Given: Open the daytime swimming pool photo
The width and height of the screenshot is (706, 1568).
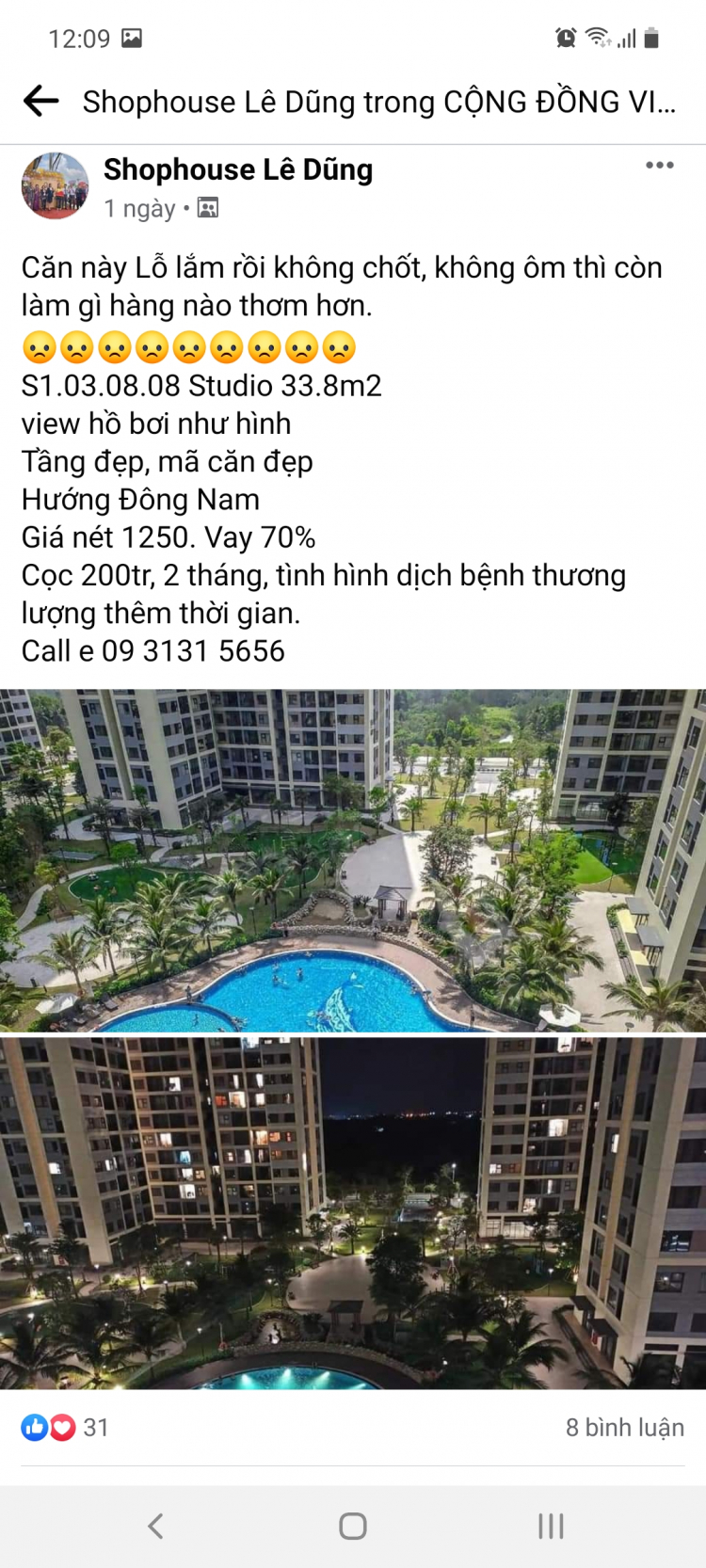Looking at the screenshot, I should coord(353,860).
